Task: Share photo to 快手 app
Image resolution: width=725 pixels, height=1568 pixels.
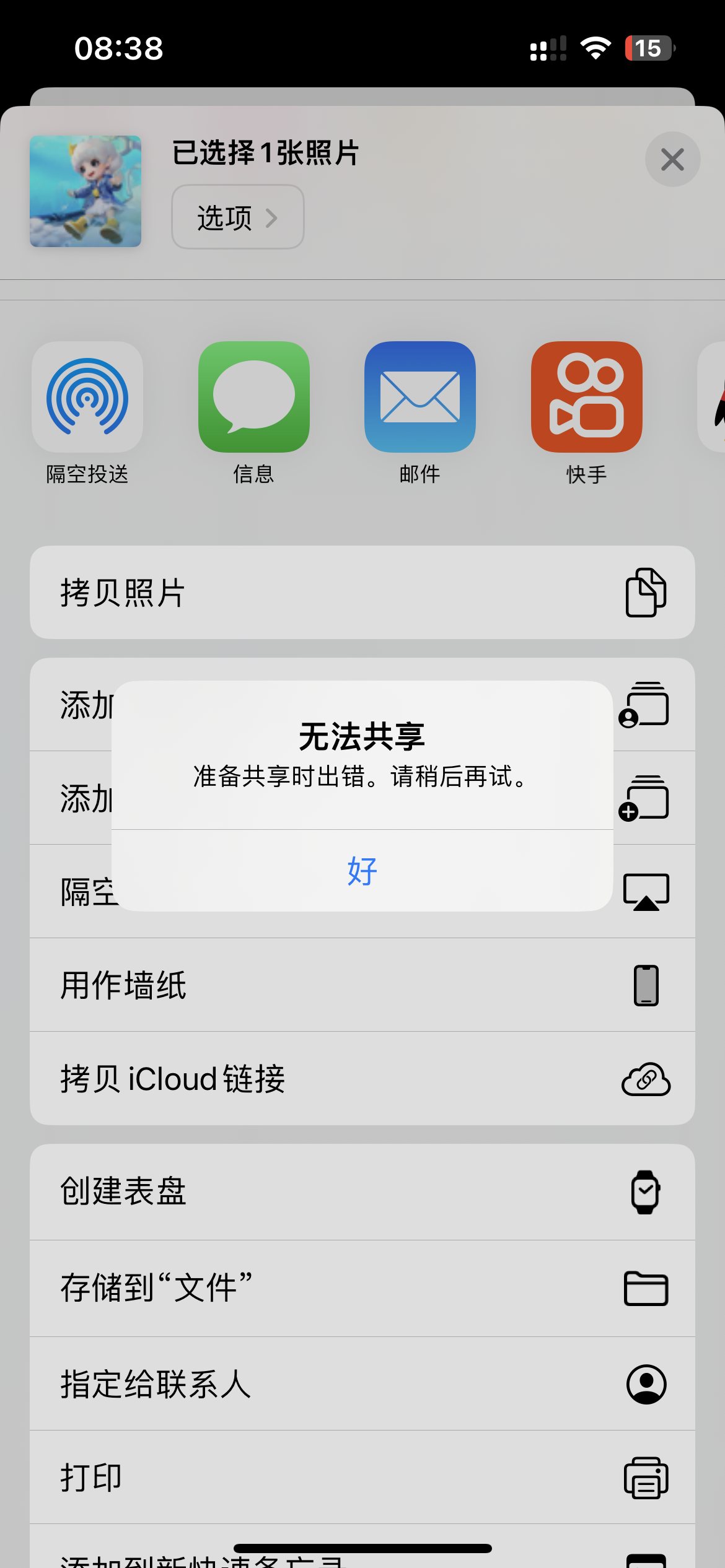Action: (x=586, y=397)
